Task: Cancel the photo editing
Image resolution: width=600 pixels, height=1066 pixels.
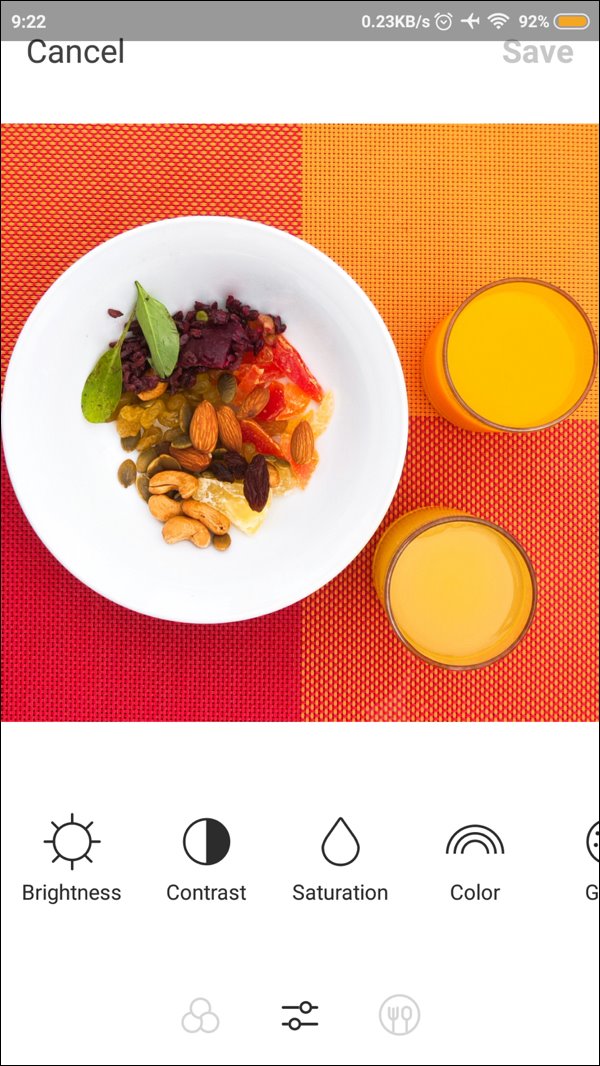Action: pyautogui.click(x=75, y=52)
